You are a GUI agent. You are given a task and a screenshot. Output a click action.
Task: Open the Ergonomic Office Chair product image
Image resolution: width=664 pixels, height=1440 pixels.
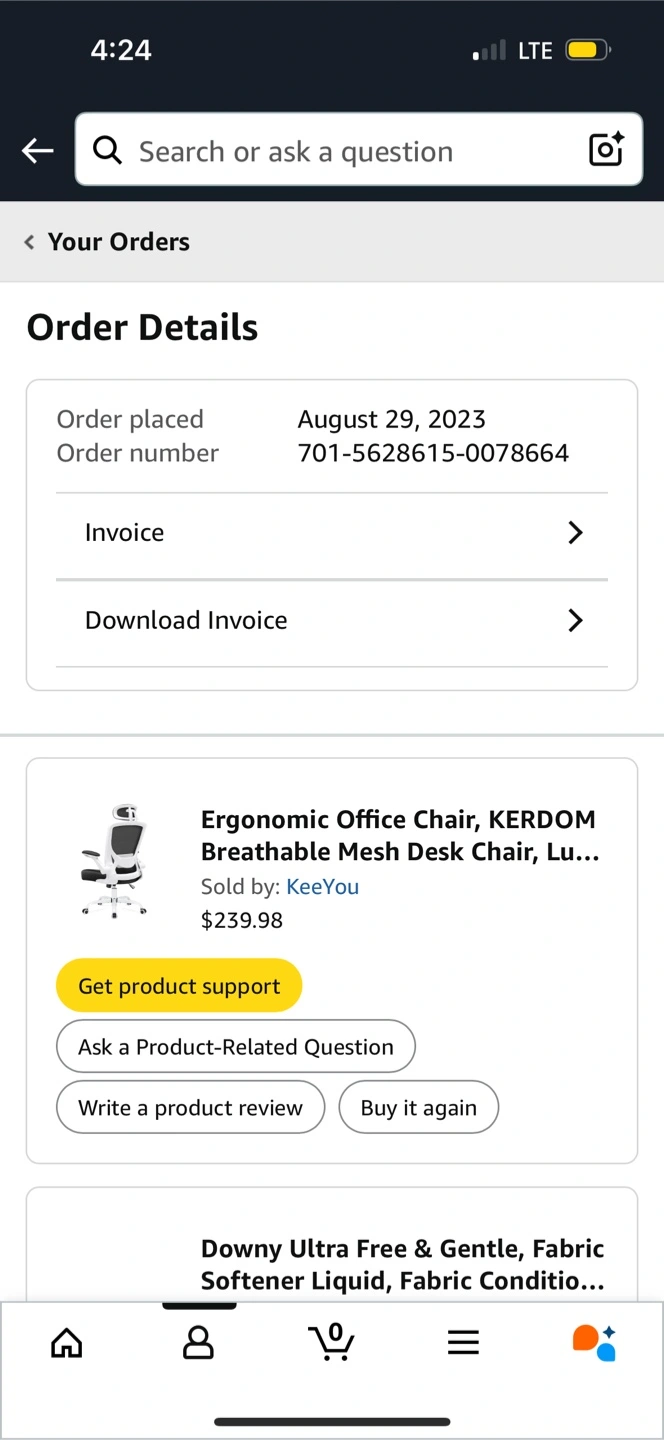click(x=114, y=860)
